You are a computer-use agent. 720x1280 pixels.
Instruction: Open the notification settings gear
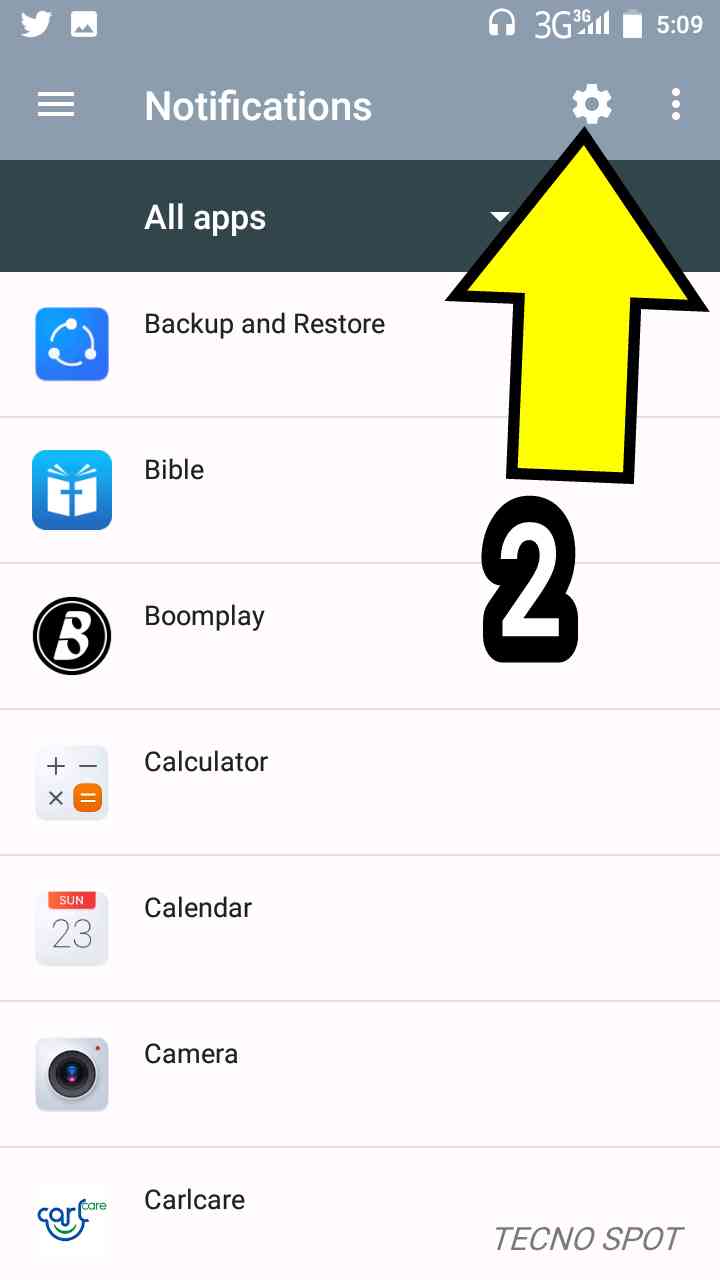pos(591,104)
